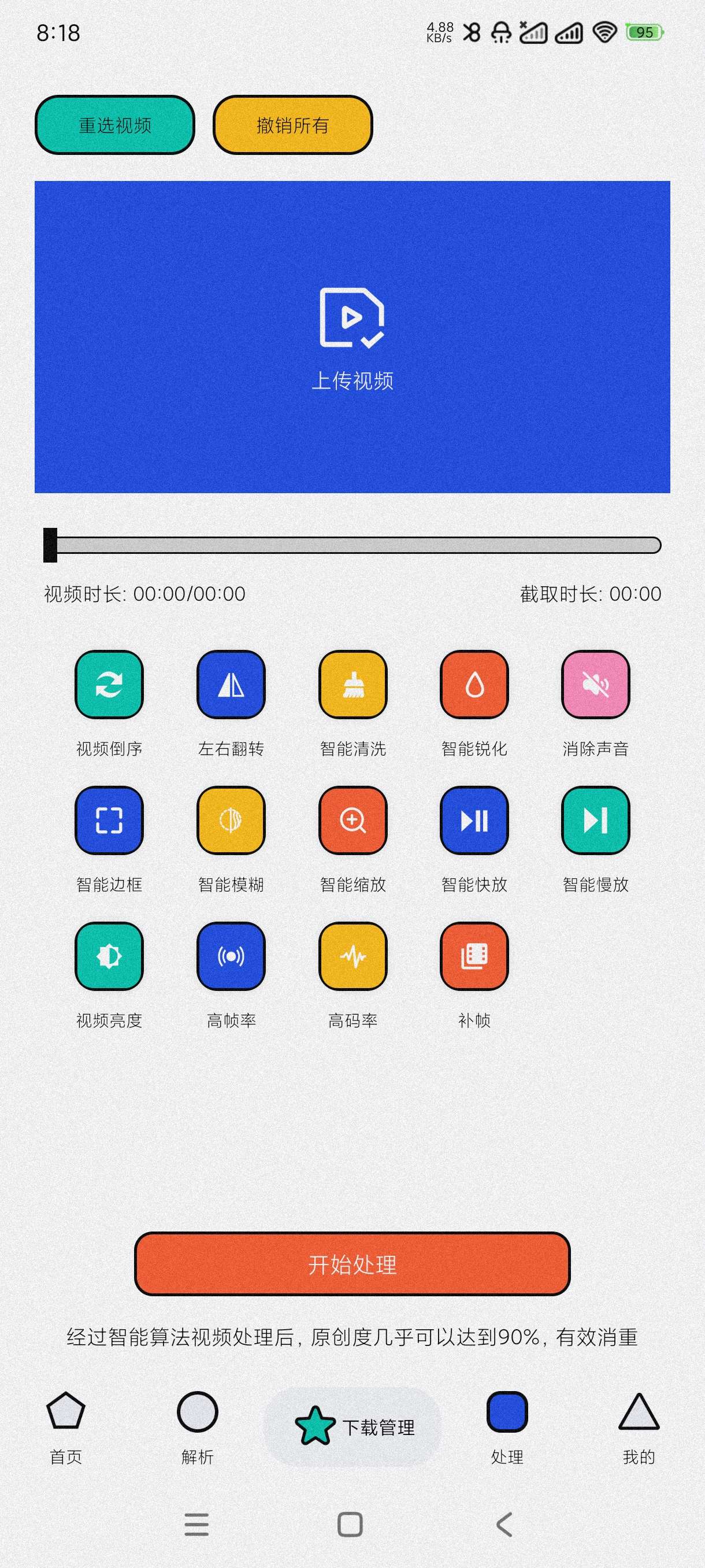
Task: Choose the 智能清洗 tool
Action: point(353,685)
